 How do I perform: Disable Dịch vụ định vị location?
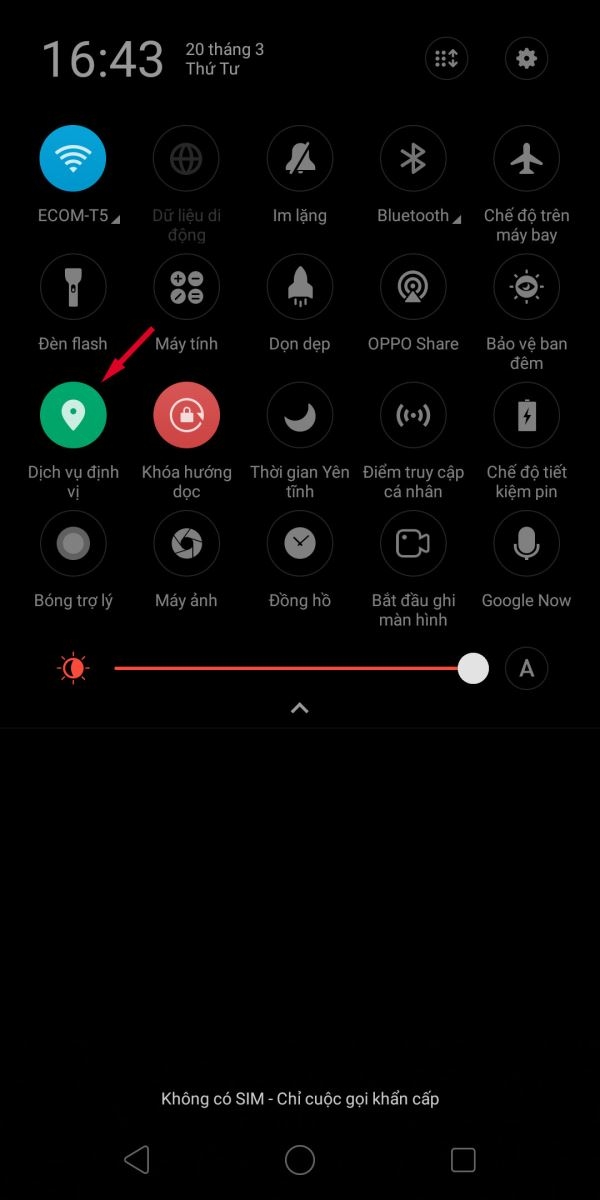tap(73, 415)
